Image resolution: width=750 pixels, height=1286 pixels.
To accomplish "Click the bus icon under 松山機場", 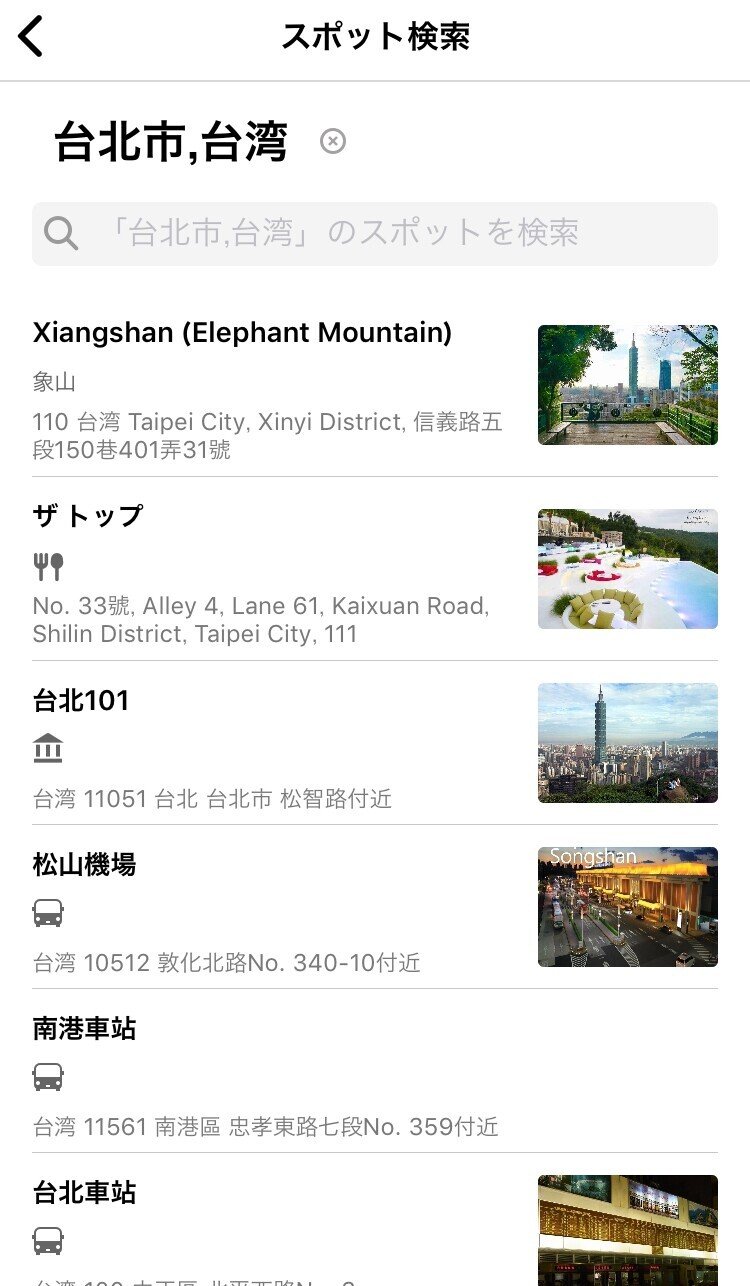I will click(x=47, y=912).
